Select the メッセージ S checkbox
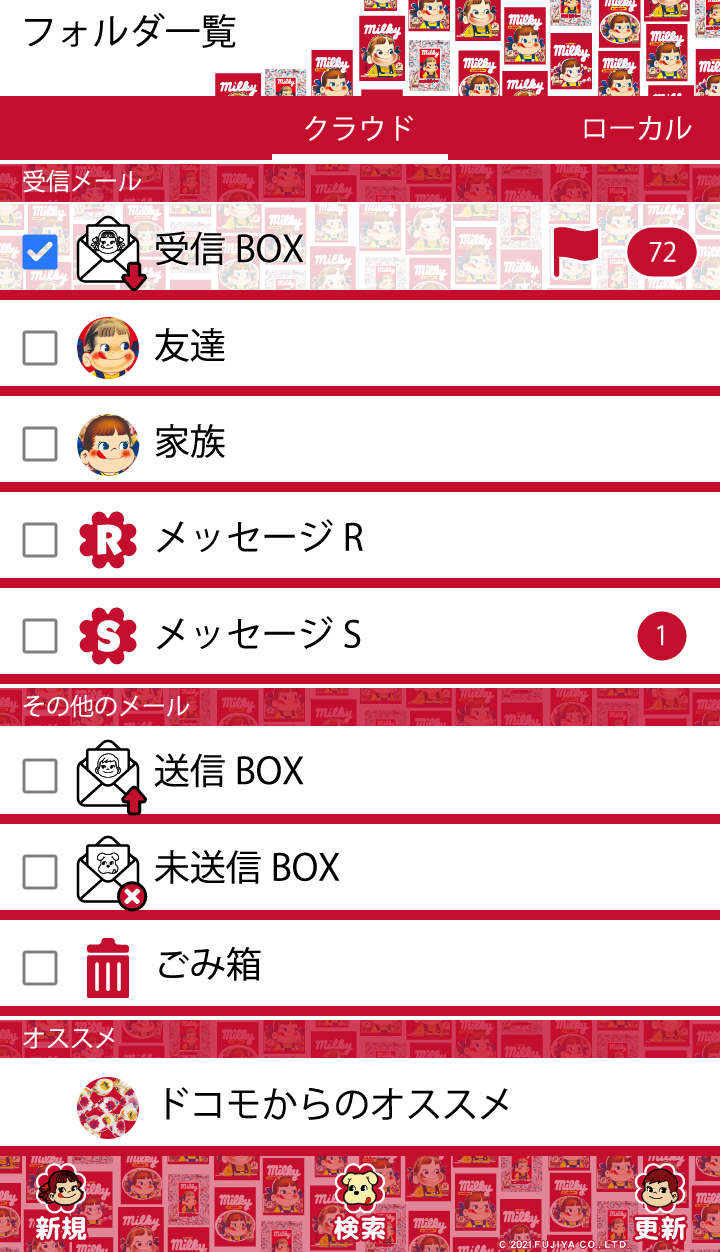Viewport: 720px width, 1252px height. (40, 636)
